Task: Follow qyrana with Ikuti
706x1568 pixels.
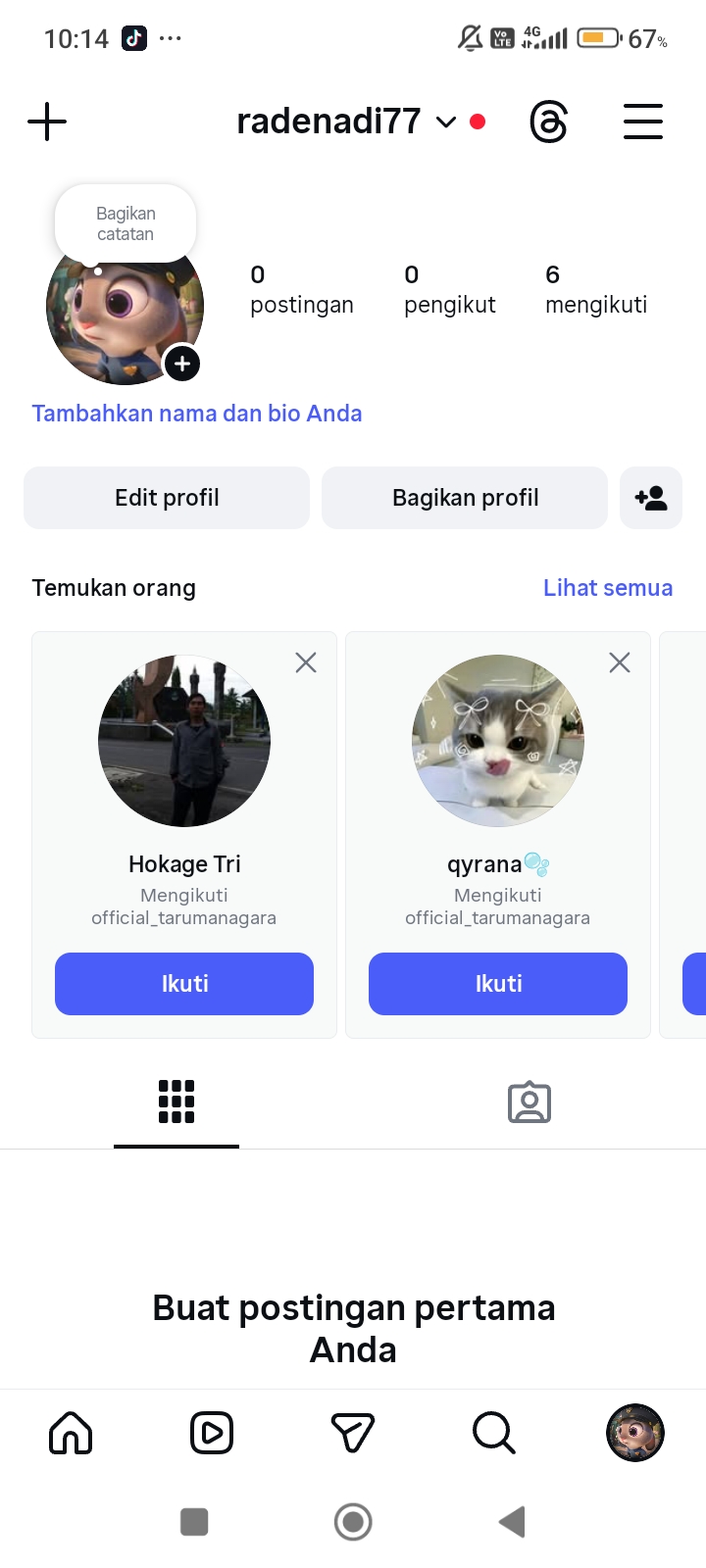Action: 498,984
